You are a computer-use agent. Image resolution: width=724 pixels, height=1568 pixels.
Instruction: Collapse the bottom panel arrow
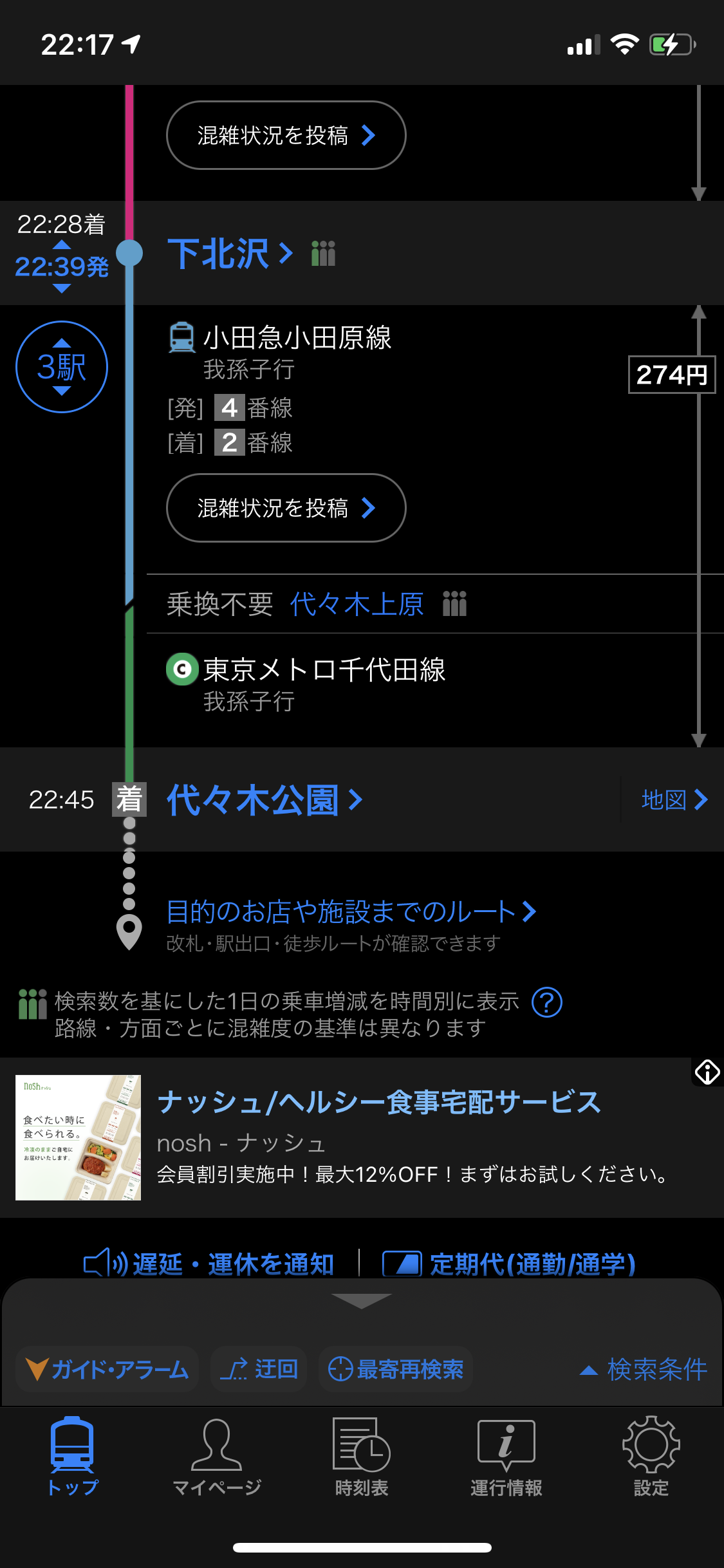(x=362, y=1300)
